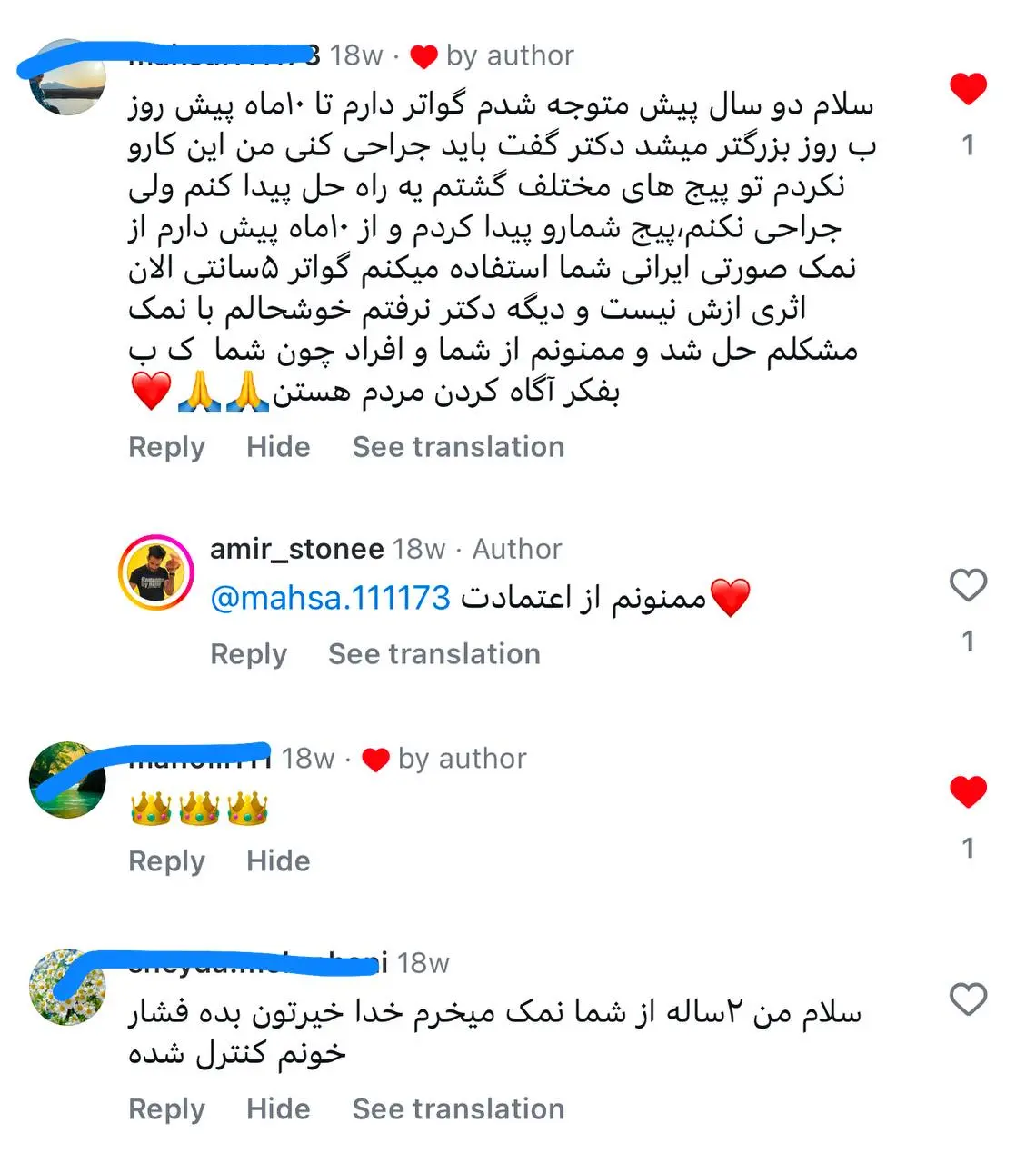Hide the last comment at the bottom
The height and width of the screenshot is (1163, 1036).
click(x=278, y=1109)
